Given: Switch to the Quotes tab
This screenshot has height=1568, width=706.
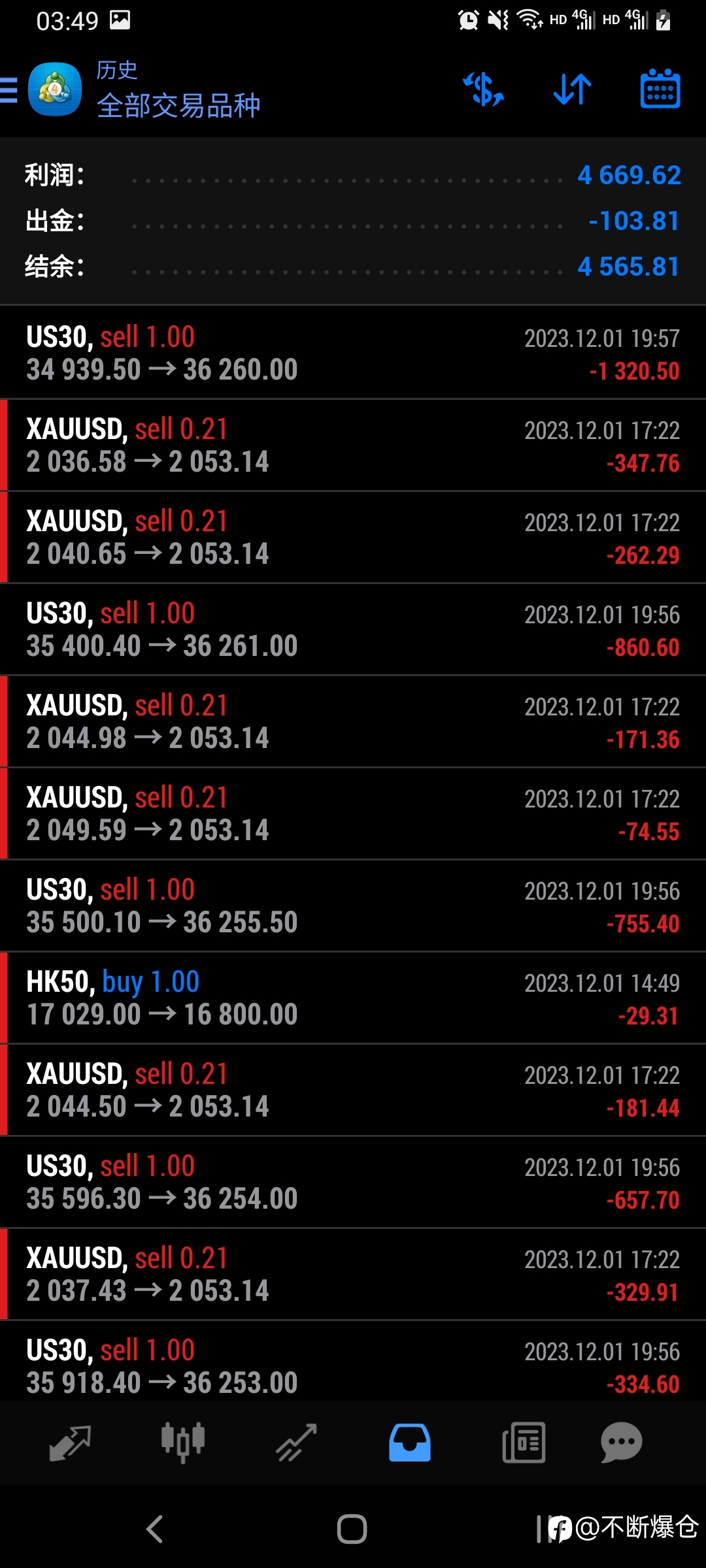Looking at the screenshot, I should (70, 1443).
